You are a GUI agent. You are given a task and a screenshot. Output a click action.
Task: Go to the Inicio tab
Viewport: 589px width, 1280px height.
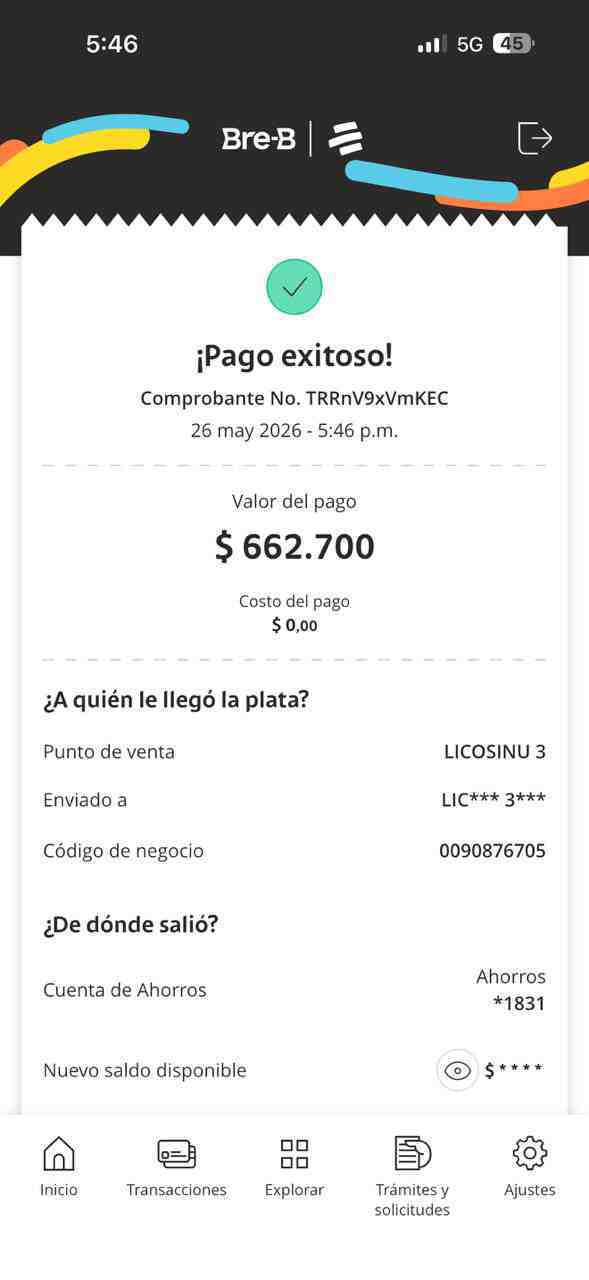click(59, 1166)
